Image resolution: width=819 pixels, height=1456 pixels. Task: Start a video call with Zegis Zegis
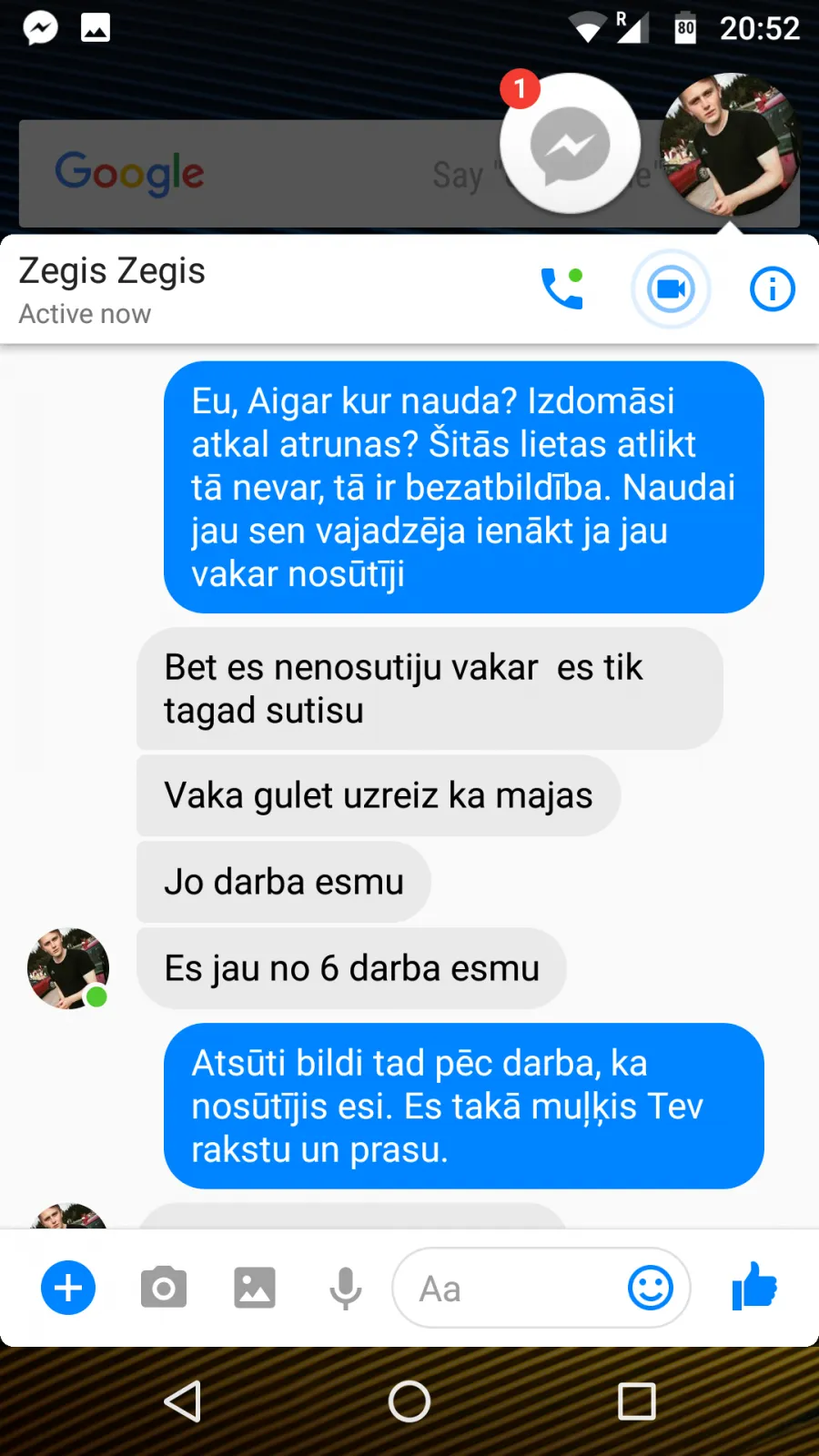pos(671,289)
